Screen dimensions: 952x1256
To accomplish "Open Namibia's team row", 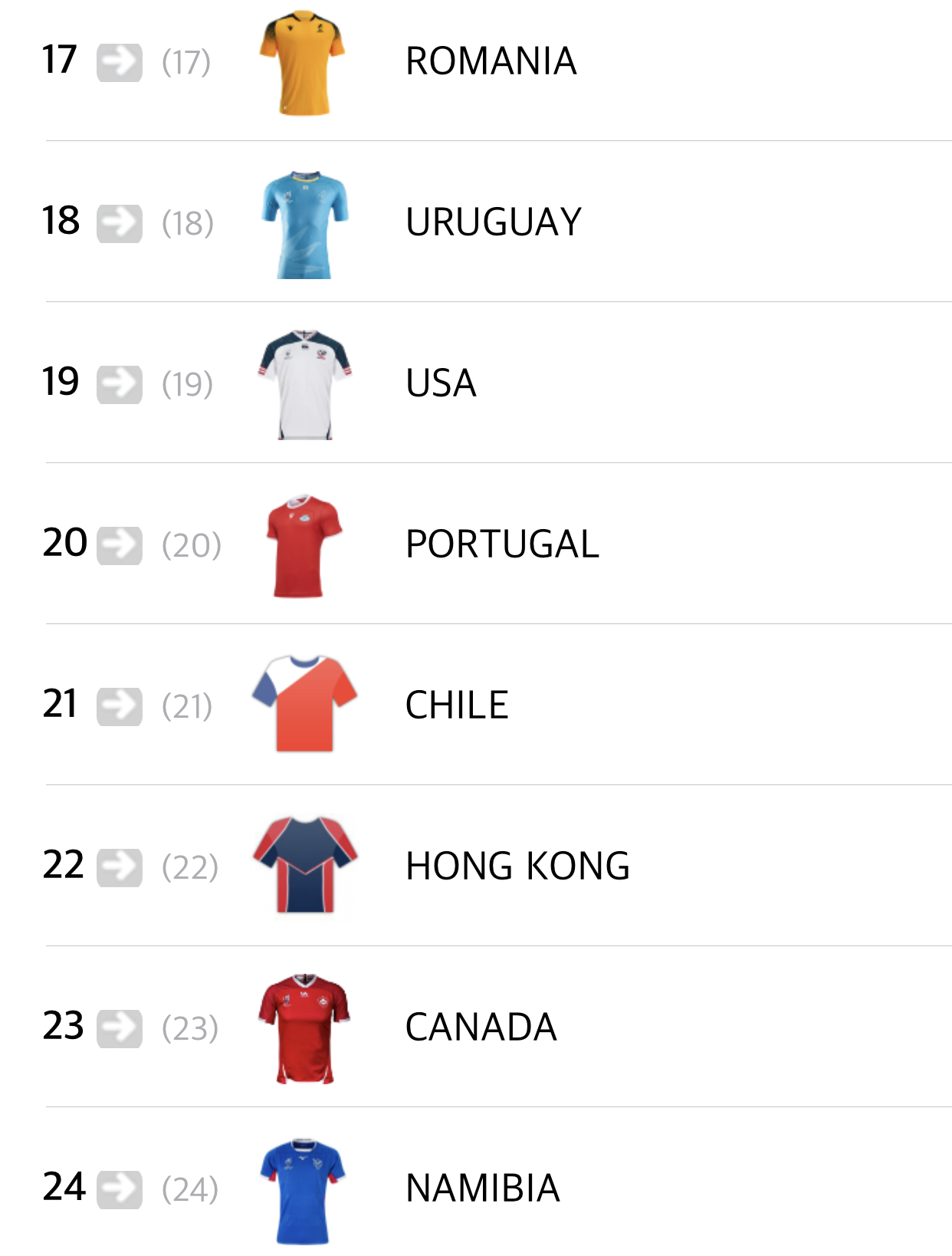I will pos(483,1189).
